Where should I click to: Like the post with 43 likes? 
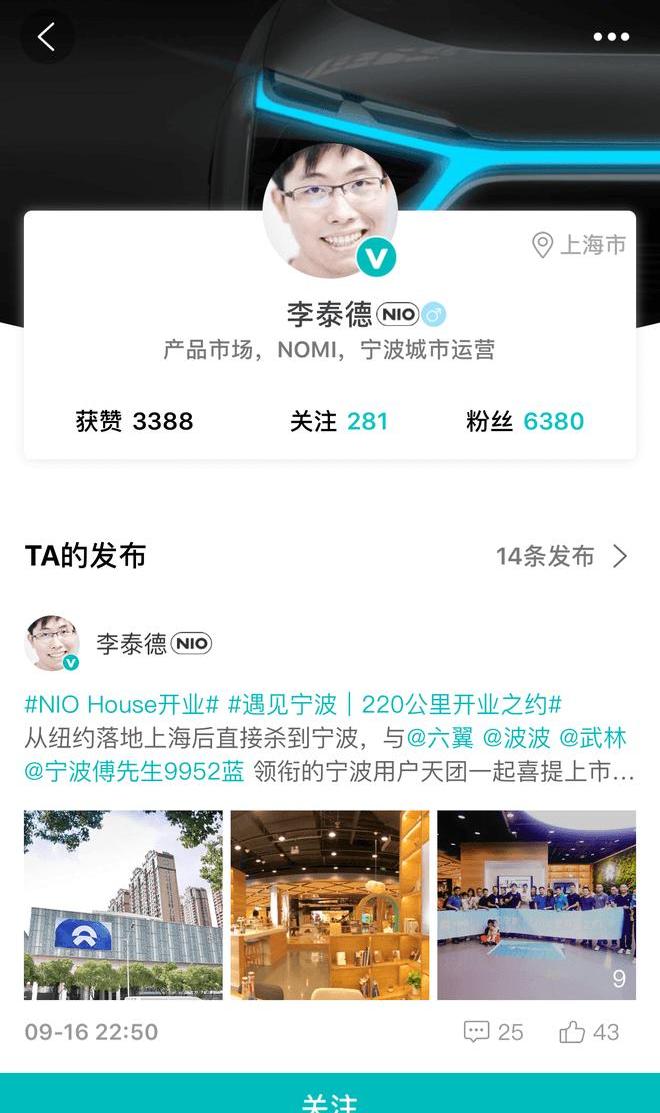[x=589, y=1032]
